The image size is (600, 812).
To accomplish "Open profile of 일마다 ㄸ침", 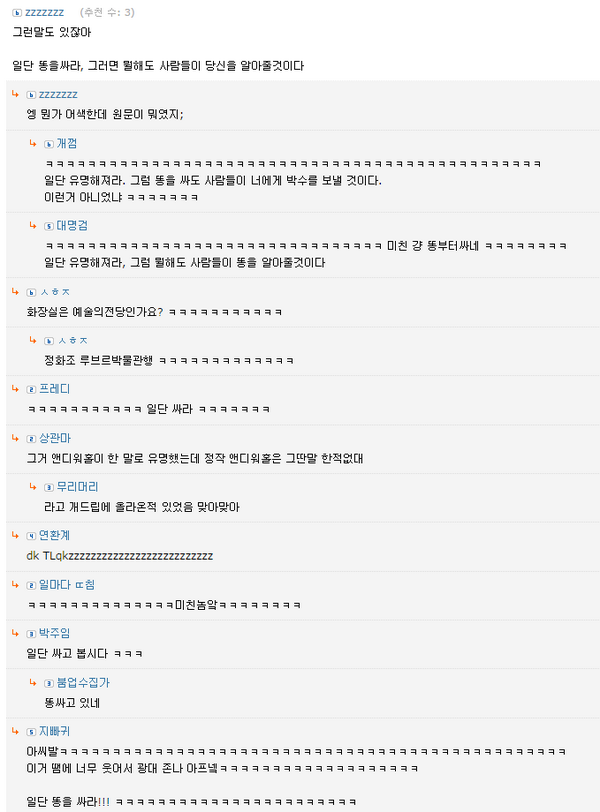I will pyautogui.click(x=66, y=584).
